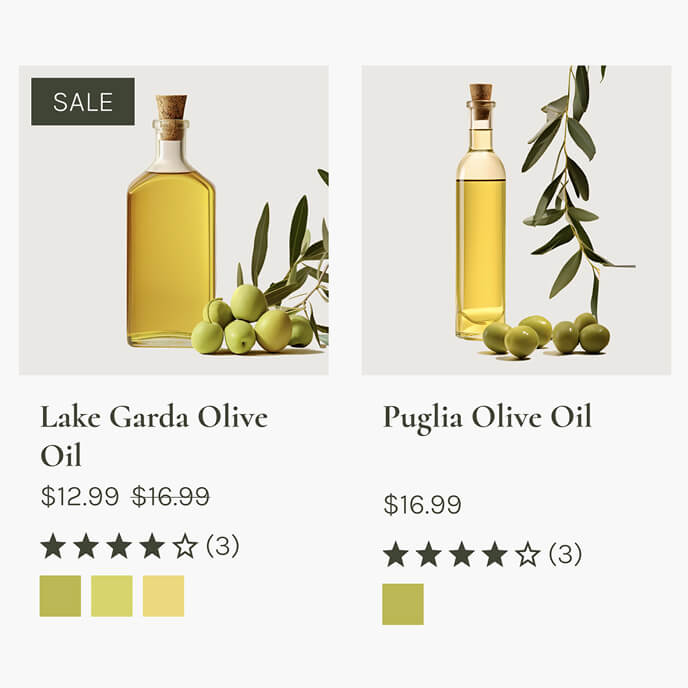Pick the pale yellow swatch for Lake Garda
688x688 pixels.
(x=163, y=596)
